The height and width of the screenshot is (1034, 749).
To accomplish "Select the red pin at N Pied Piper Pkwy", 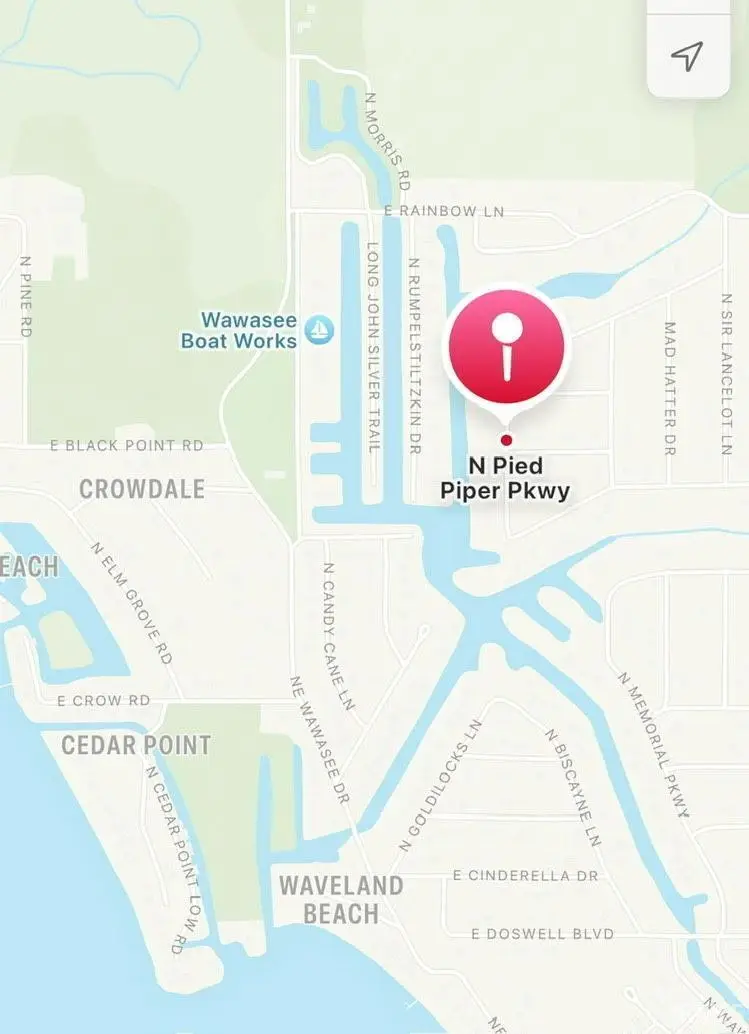I will tap(507, 348).
